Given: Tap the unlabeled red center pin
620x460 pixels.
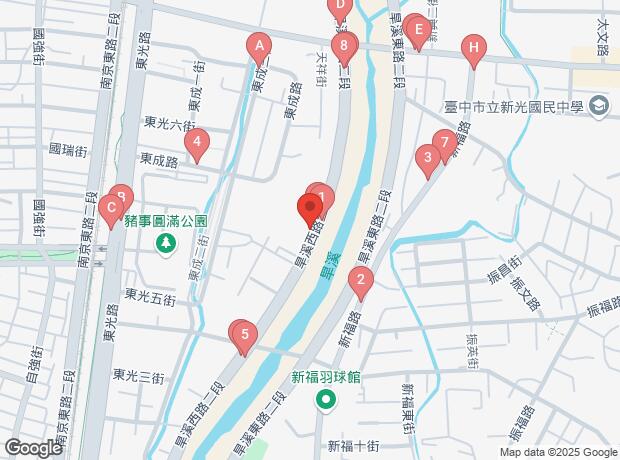Looking at the screenshot, I should pos(309,209).
